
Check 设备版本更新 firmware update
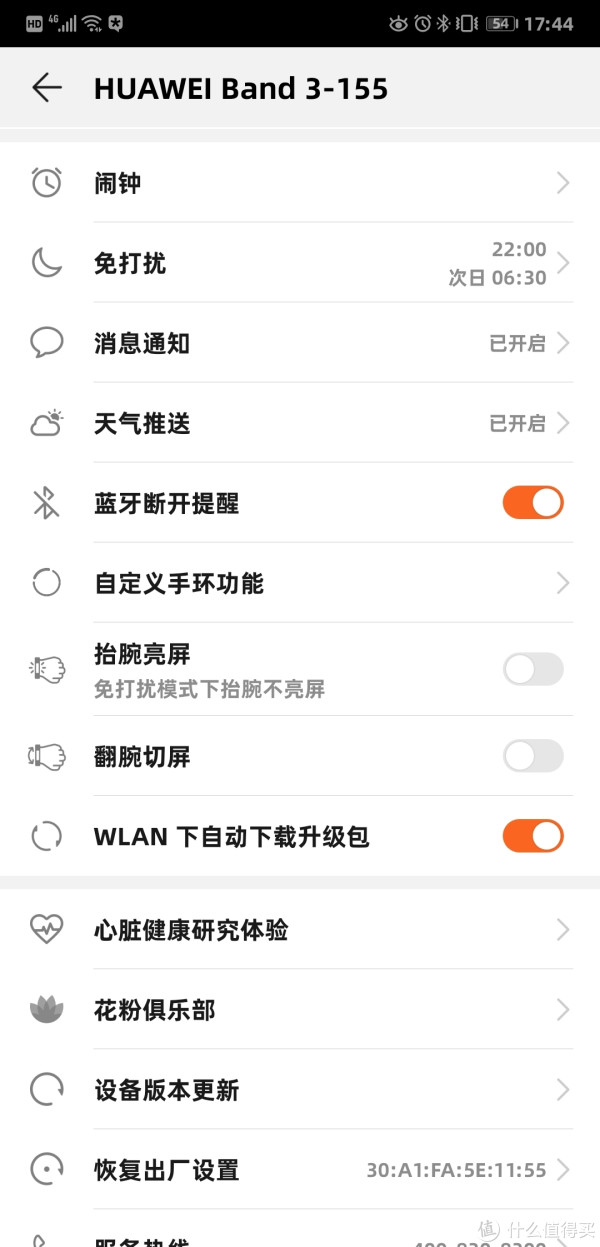pyautogui.click(x=300, y=1090)
